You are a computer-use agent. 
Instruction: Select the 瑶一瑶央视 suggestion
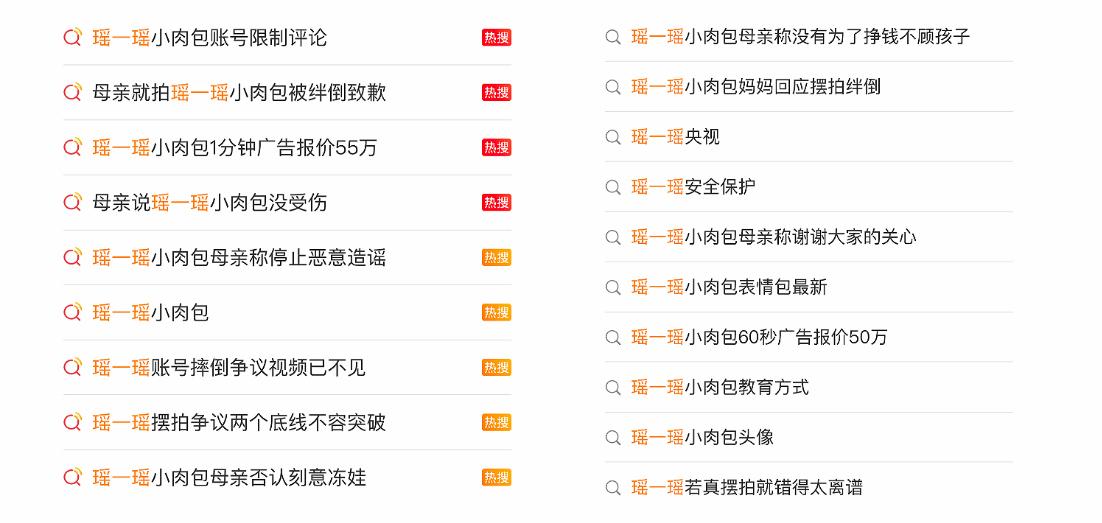point(675,137)
